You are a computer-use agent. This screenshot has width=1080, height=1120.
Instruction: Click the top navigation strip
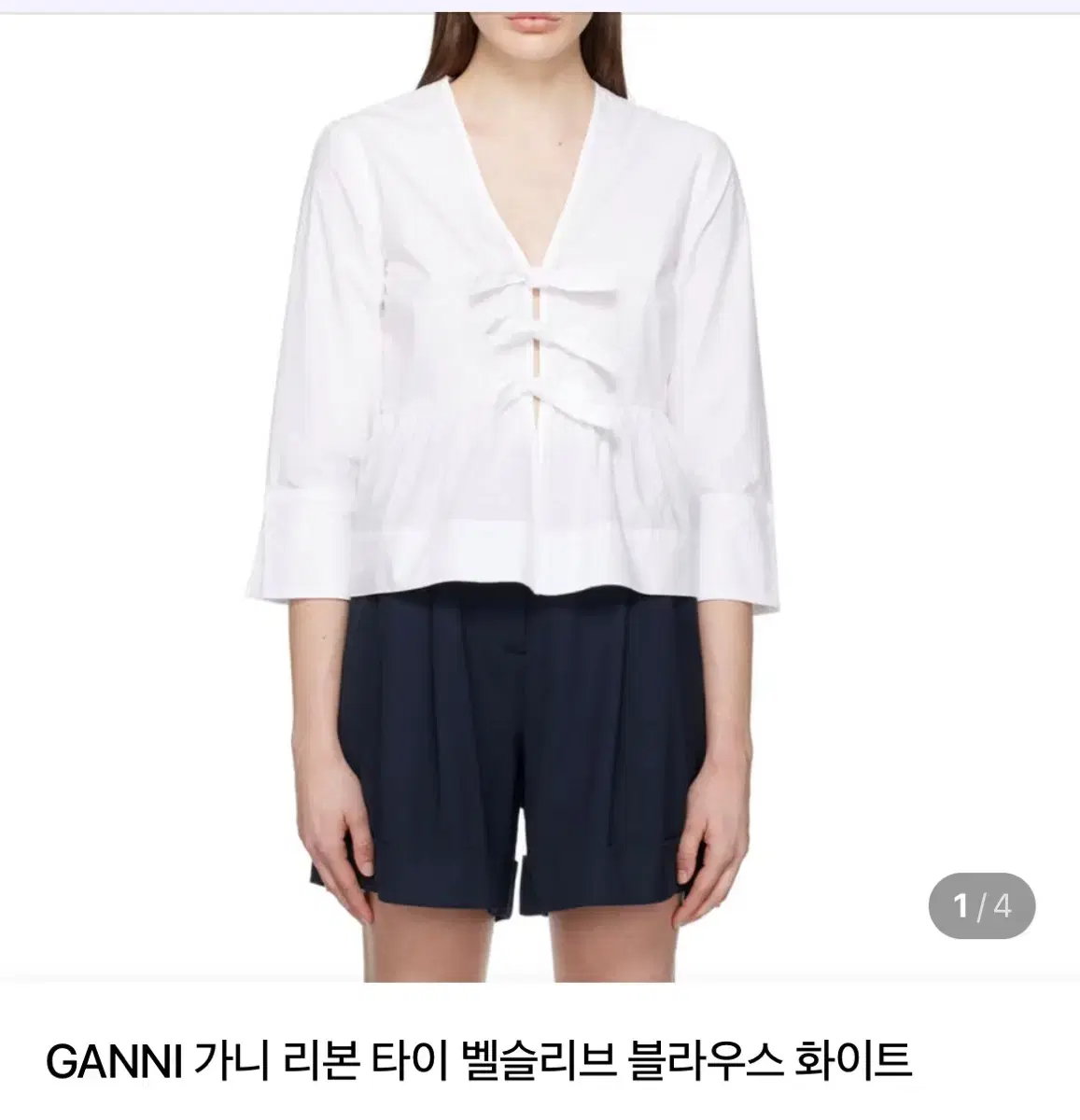[540, 5]
